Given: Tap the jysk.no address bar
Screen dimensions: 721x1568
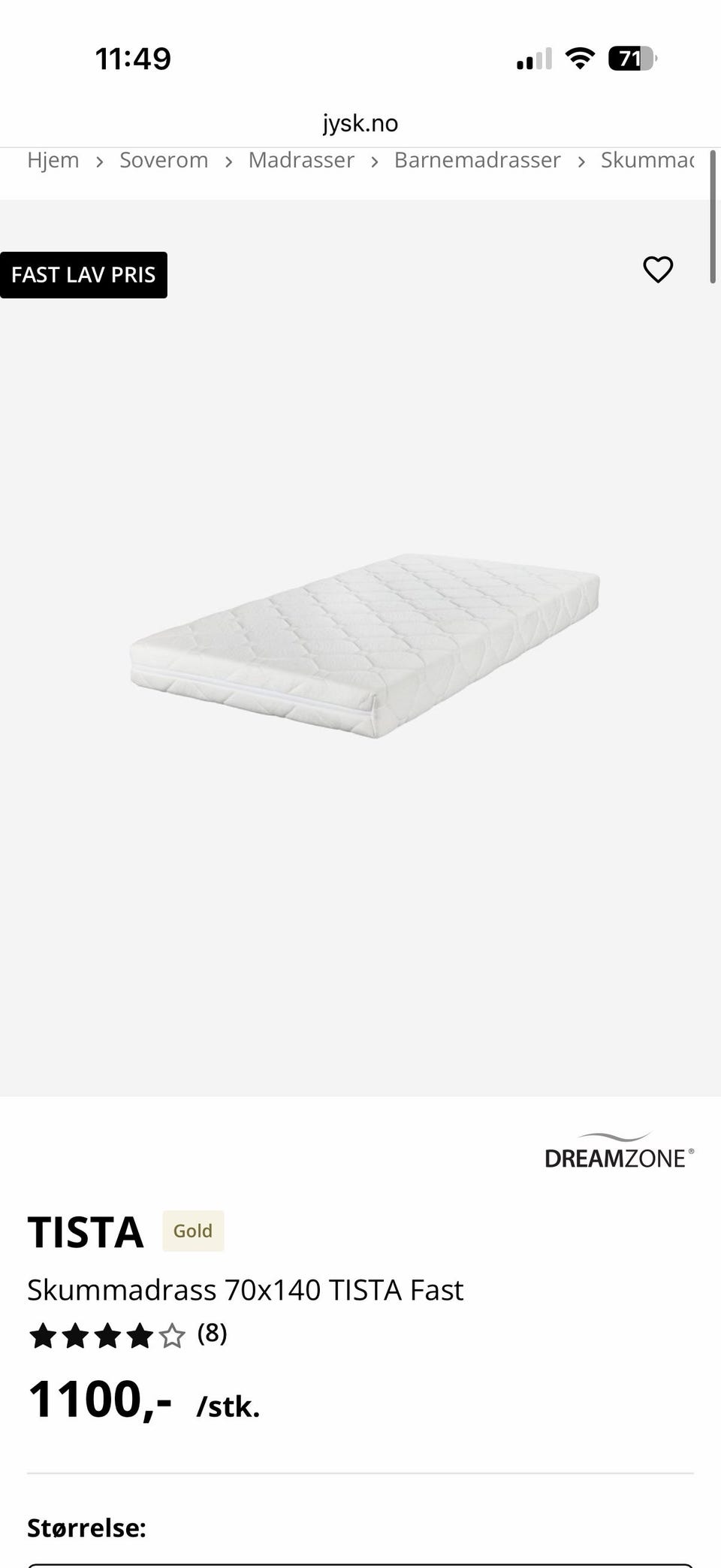Looking at the screenshot, I should coord(360,122).
